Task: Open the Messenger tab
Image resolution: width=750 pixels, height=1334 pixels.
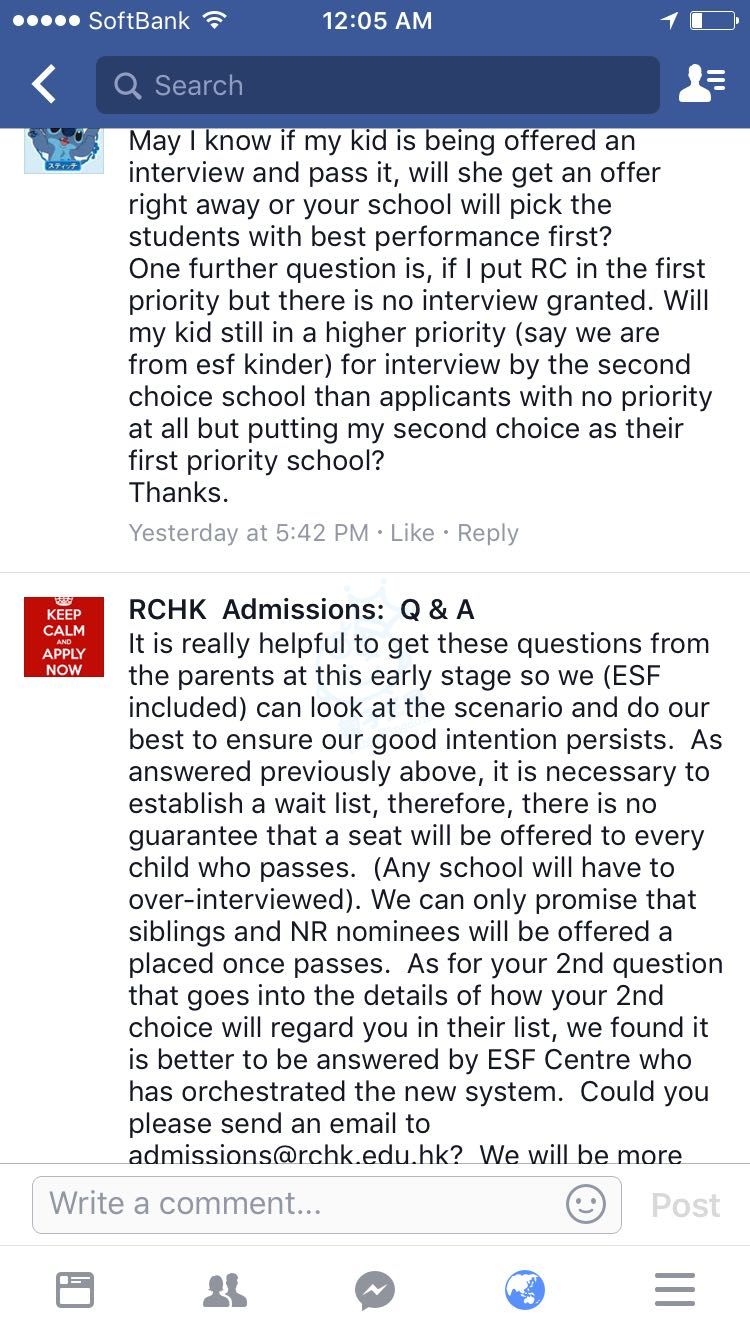Action: coord(375,1290)
